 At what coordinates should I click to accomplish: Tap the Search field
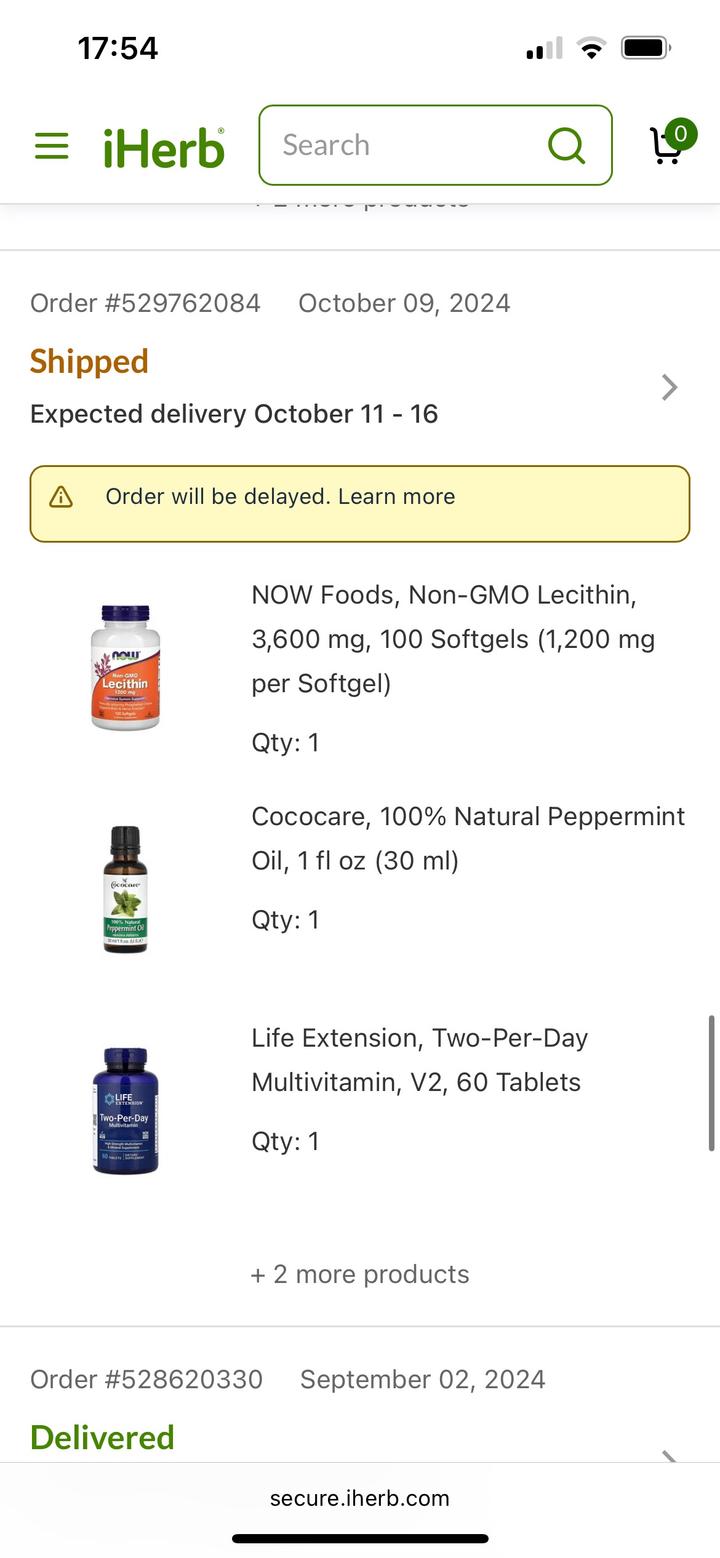click(x=410, y=145)
